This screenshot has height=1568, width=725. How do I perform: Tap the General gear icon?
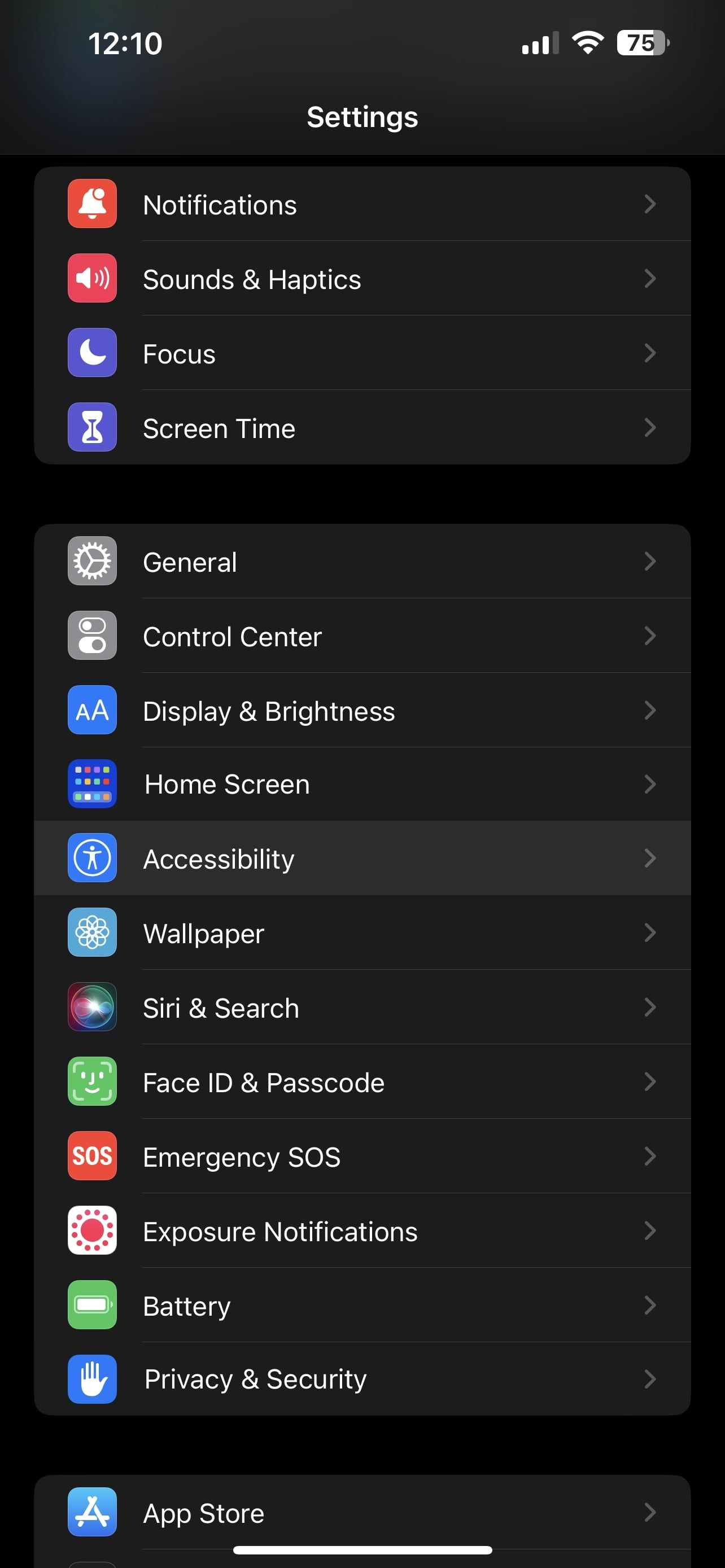pyautogui.click(x=92, y=561)
